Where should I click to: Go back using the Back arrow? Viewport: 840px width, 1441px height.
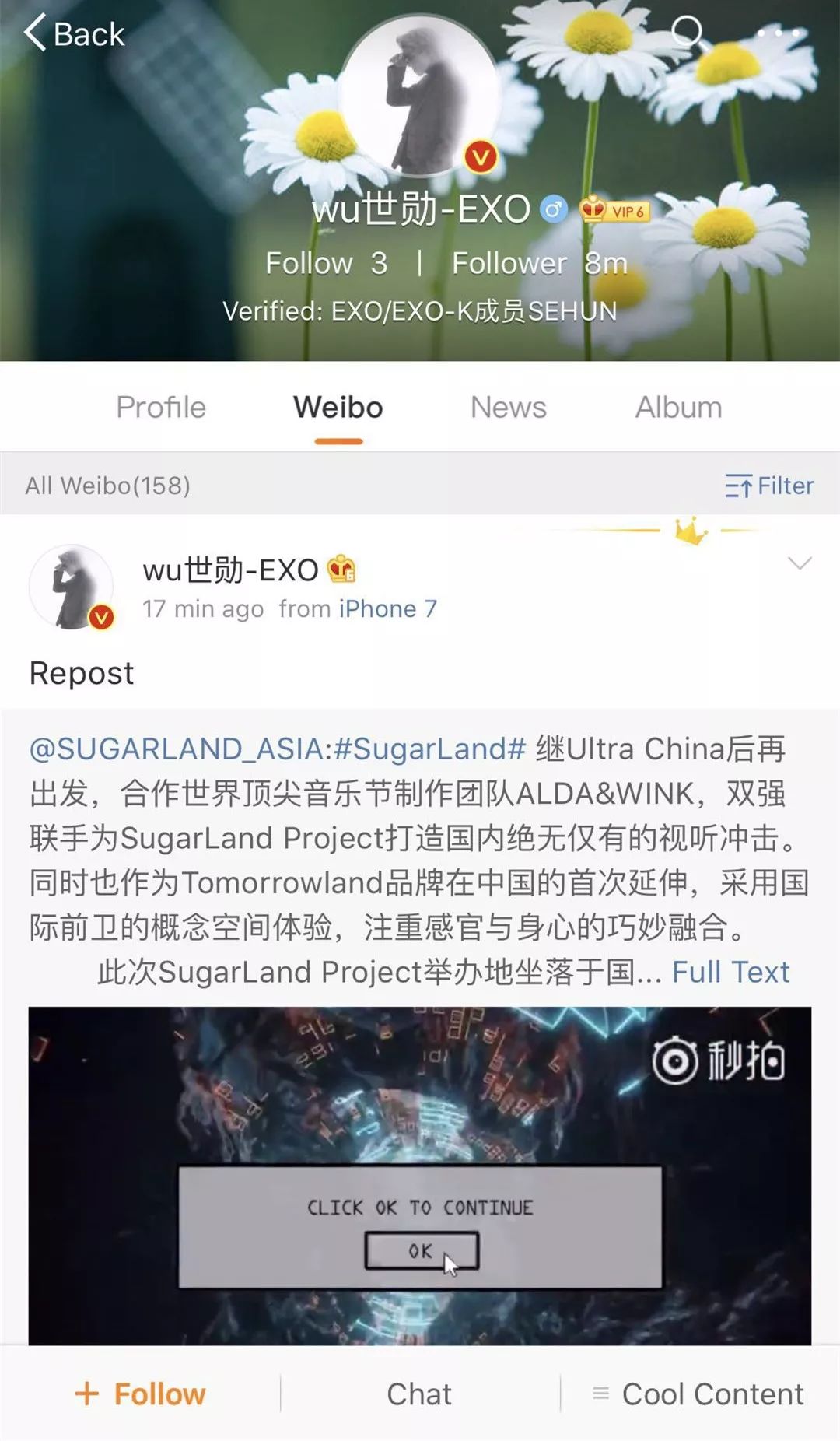(74, 34)
